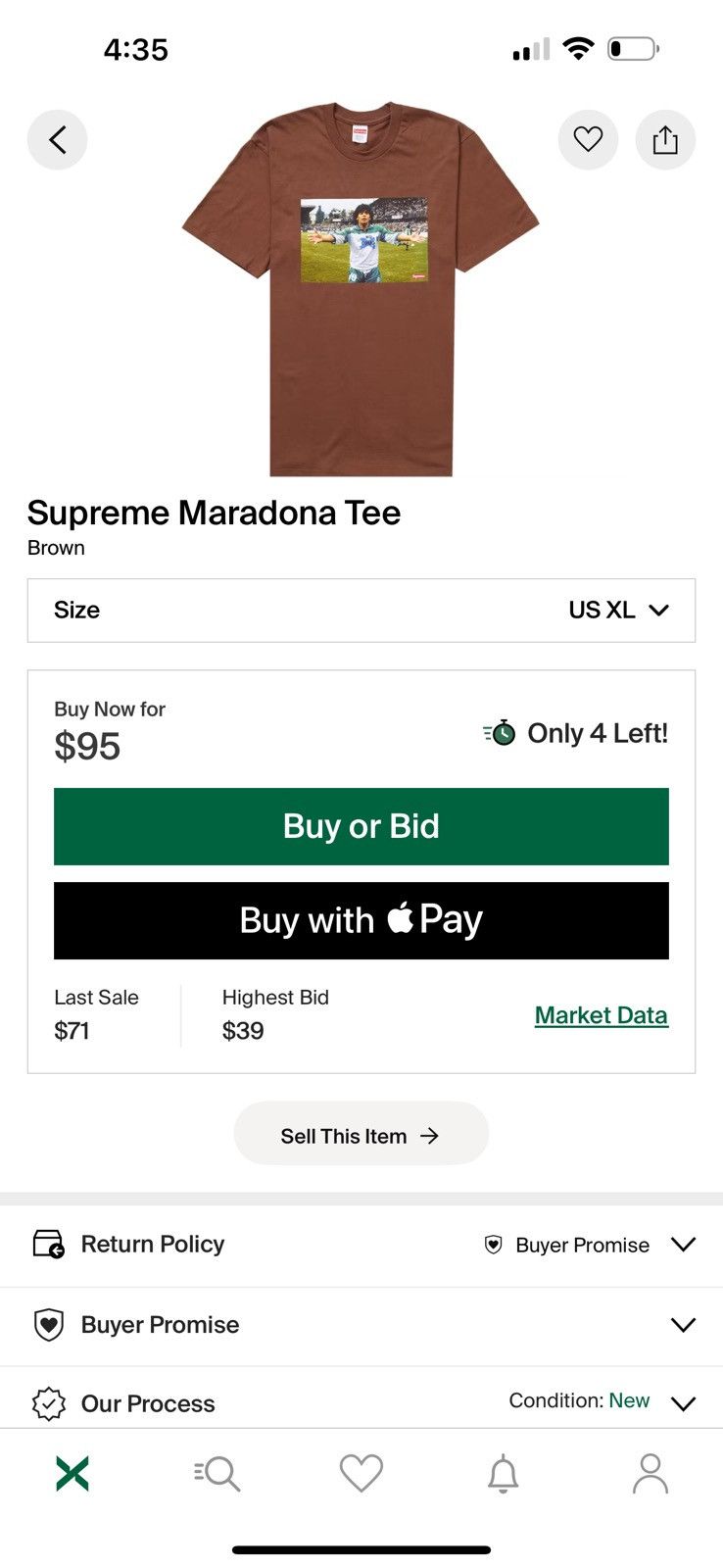Viewport: 723px width, 1568px height.
Task: Tap Buy with Apple Pay
Action: pos(361,920)
